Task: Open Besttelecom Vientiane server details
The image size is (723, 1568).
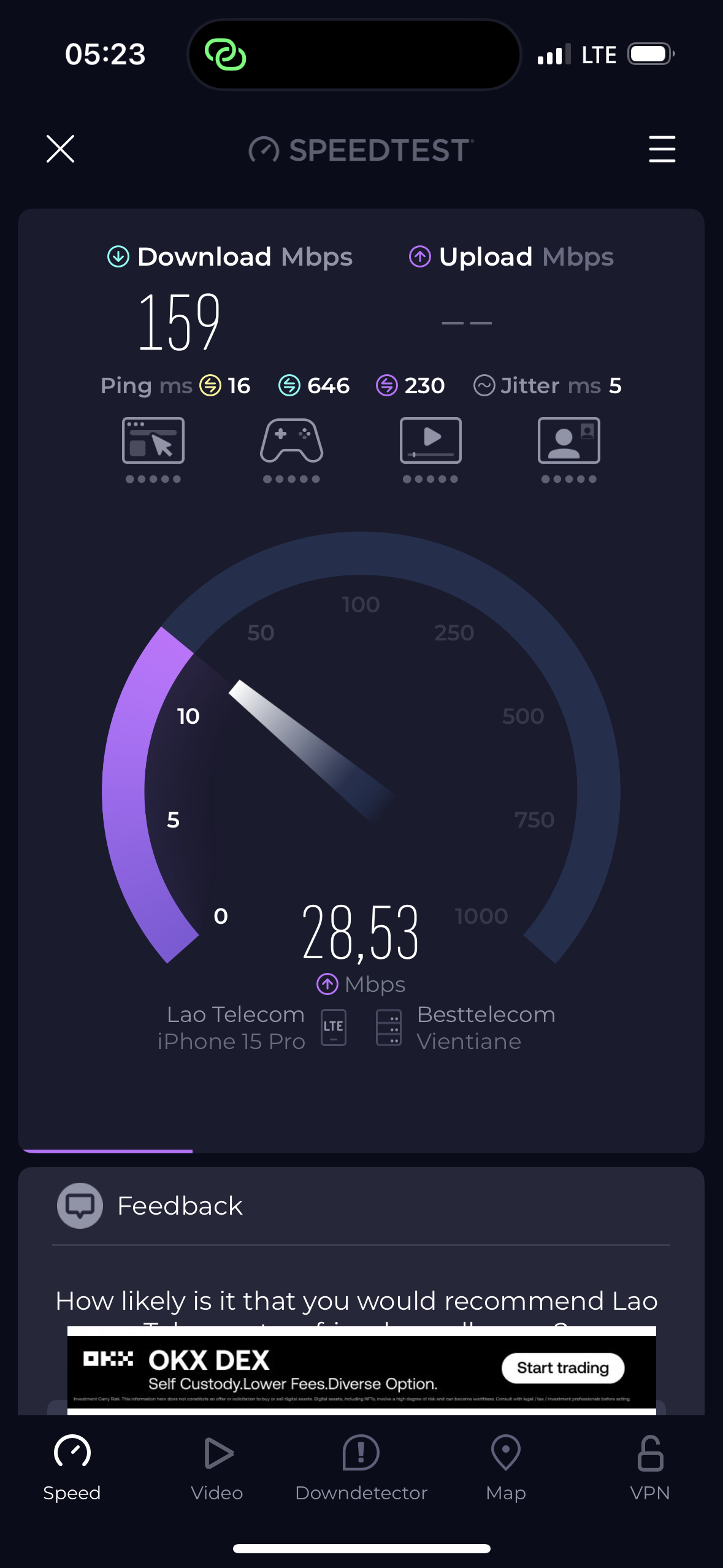Action: (466, 1028)
